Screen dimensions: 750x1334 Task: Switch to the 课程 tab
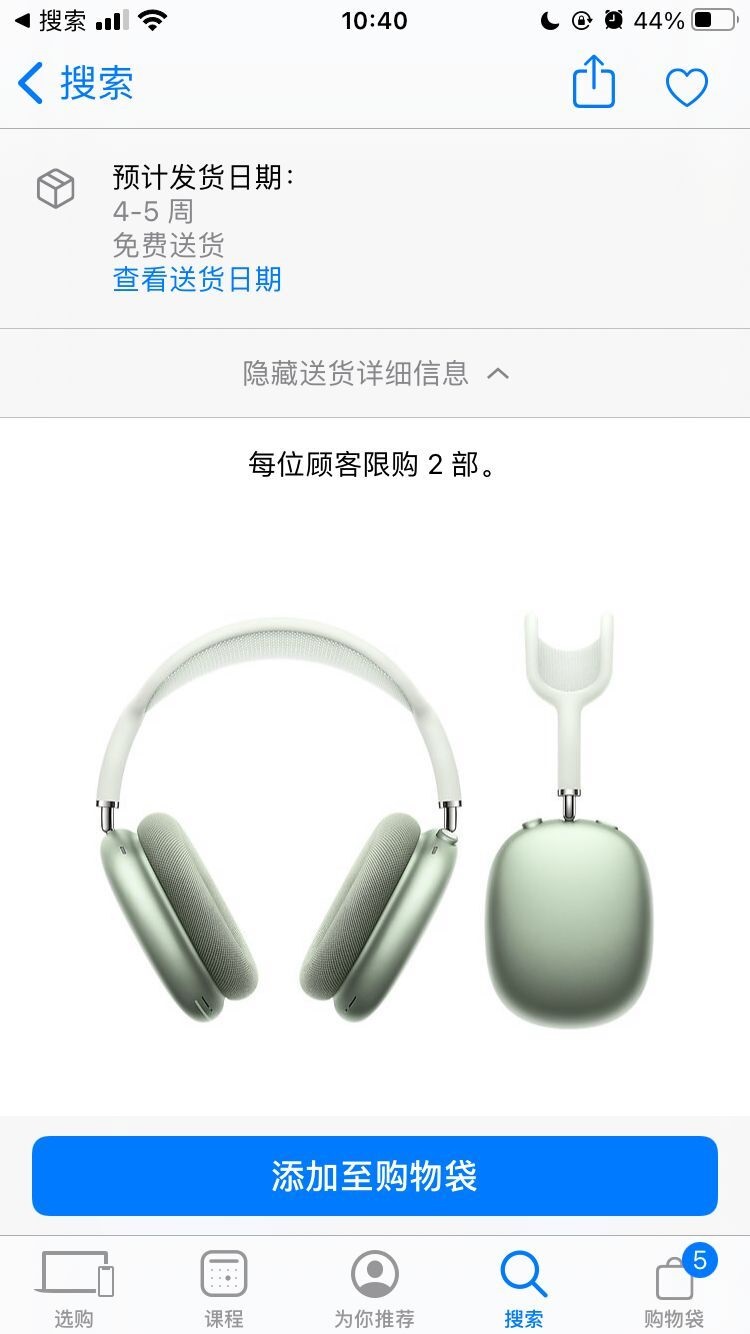pos(224,1288)
